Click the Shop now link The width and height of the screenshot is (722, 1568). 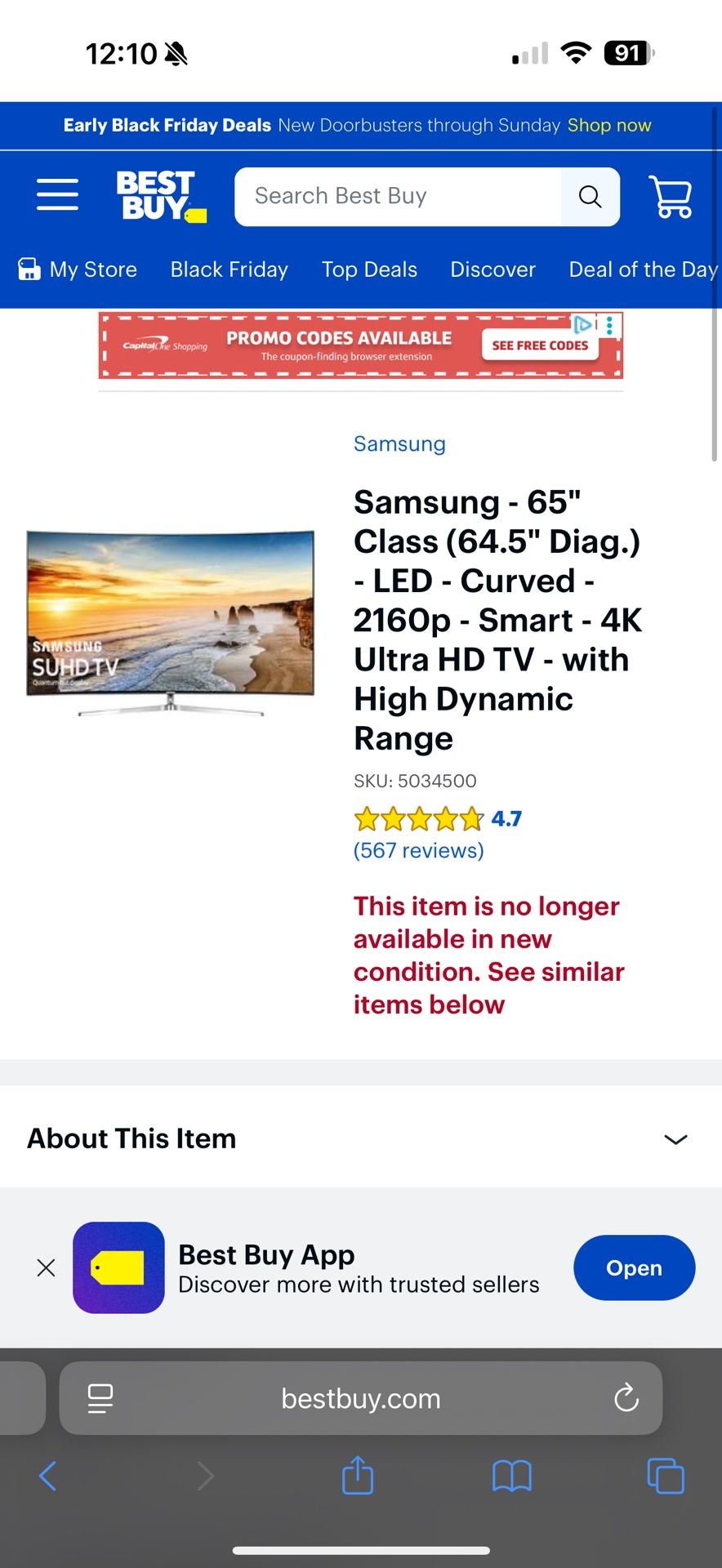point(608,125)
